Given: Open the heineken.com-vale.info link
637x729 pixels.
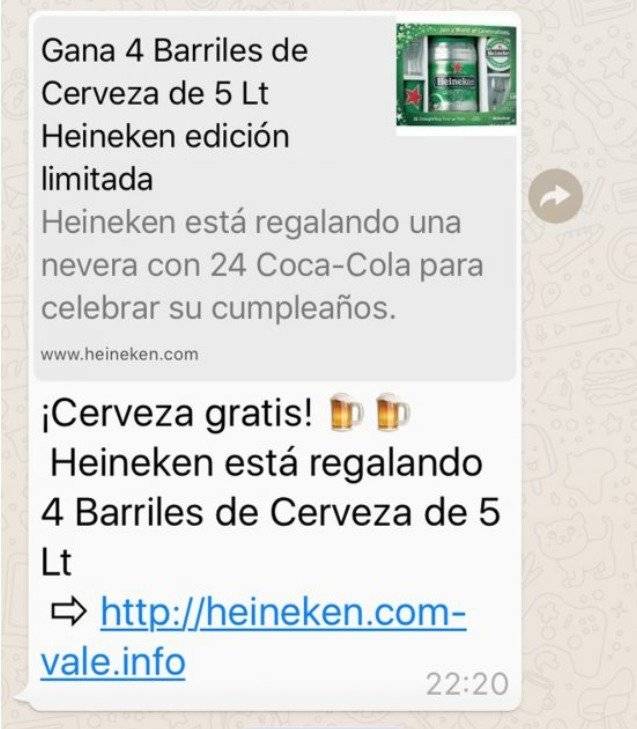Looking at the screenshot, I should point(282,611).
